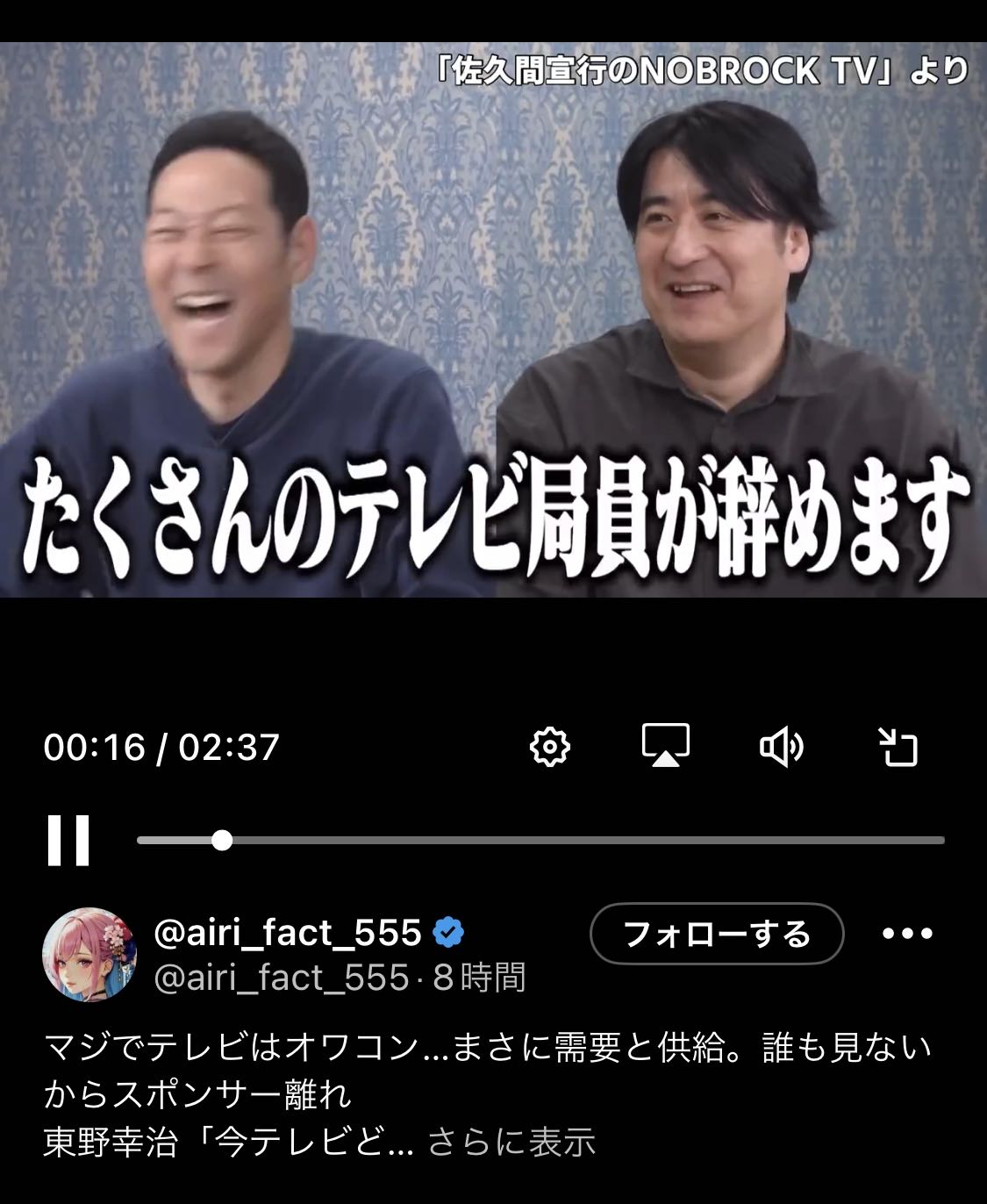Expand the post with さらに表示

[511, 1143]
